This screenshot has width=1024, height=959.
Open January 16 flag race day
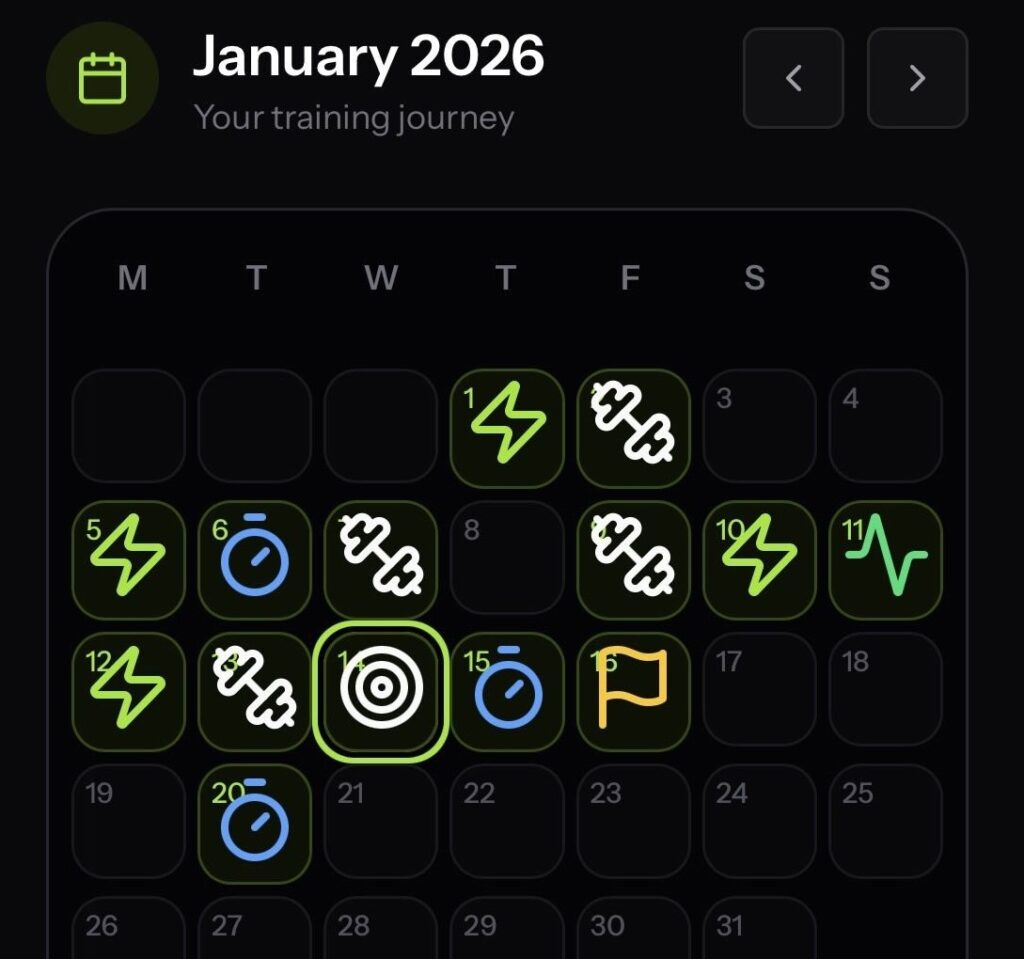(x=633, y=691)
